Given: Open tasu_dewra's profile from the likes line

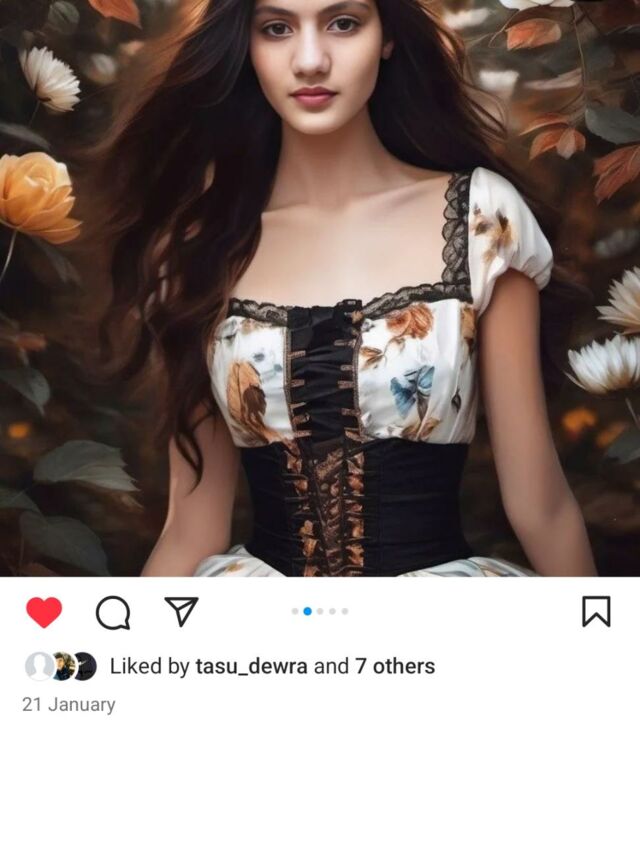Looking at the screenshot, I should click(x=251, y=666).
